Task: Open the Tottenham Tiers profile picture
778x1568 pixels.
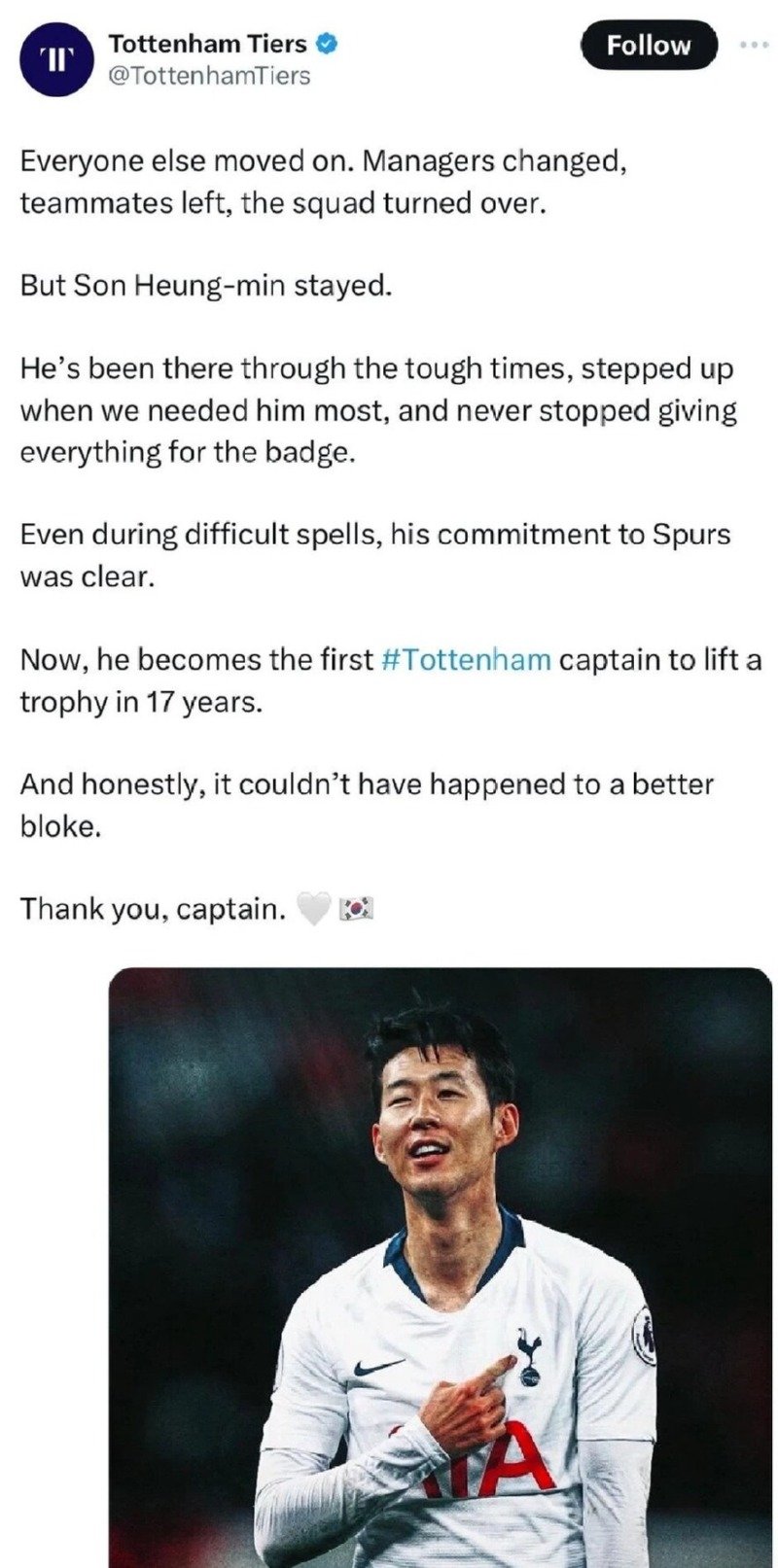Action: point(56,60)
